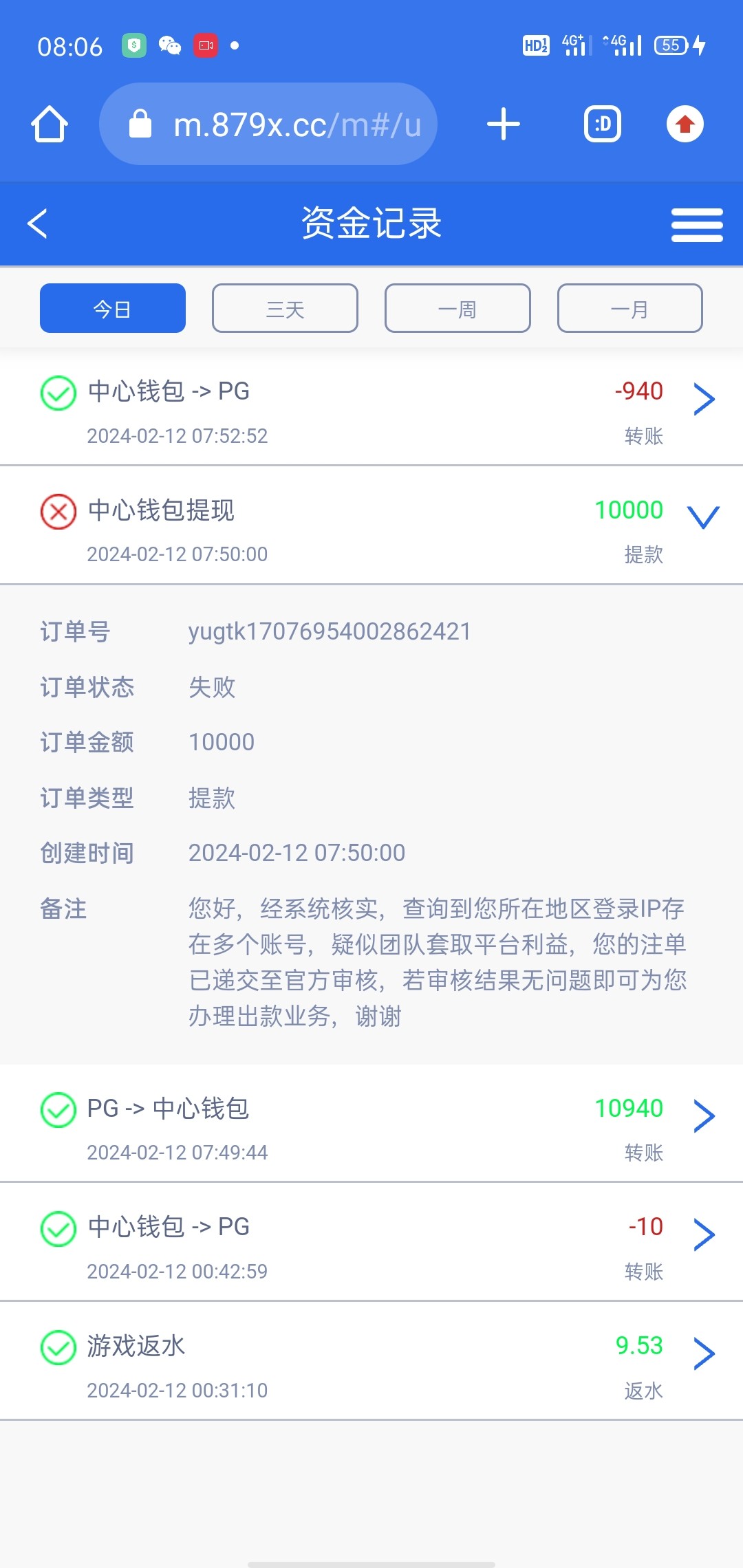Tap the order number yugtk17076954002862421
Viewport: 743px width, 1568px height.
329,631
